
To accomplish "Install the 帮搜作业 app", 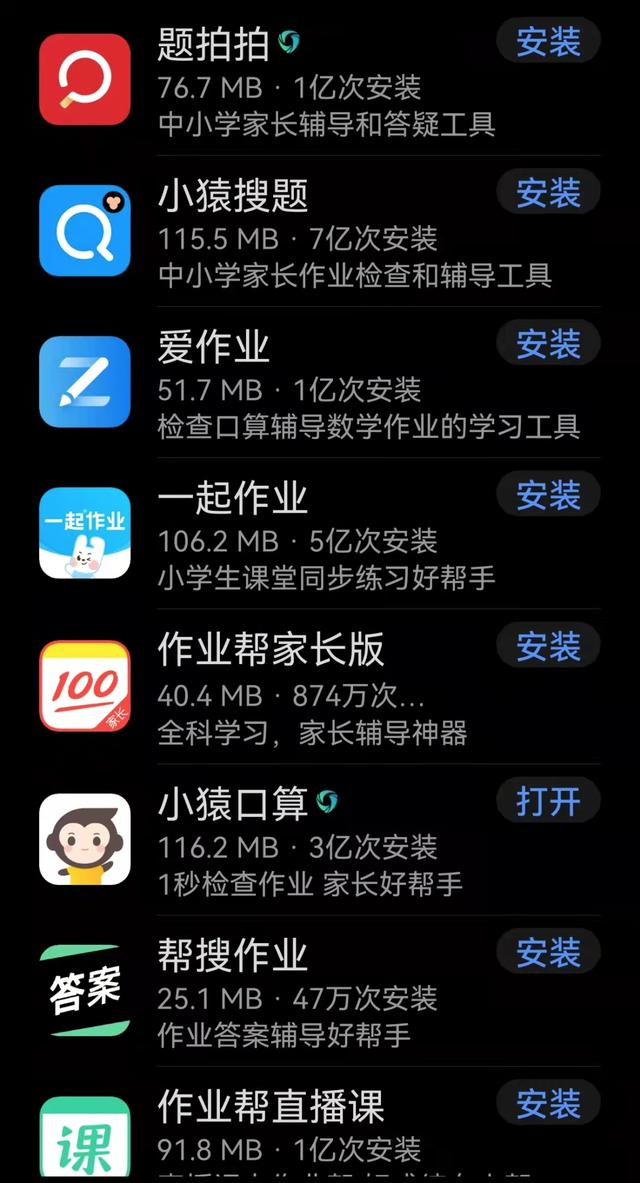I will coord(548,953).
